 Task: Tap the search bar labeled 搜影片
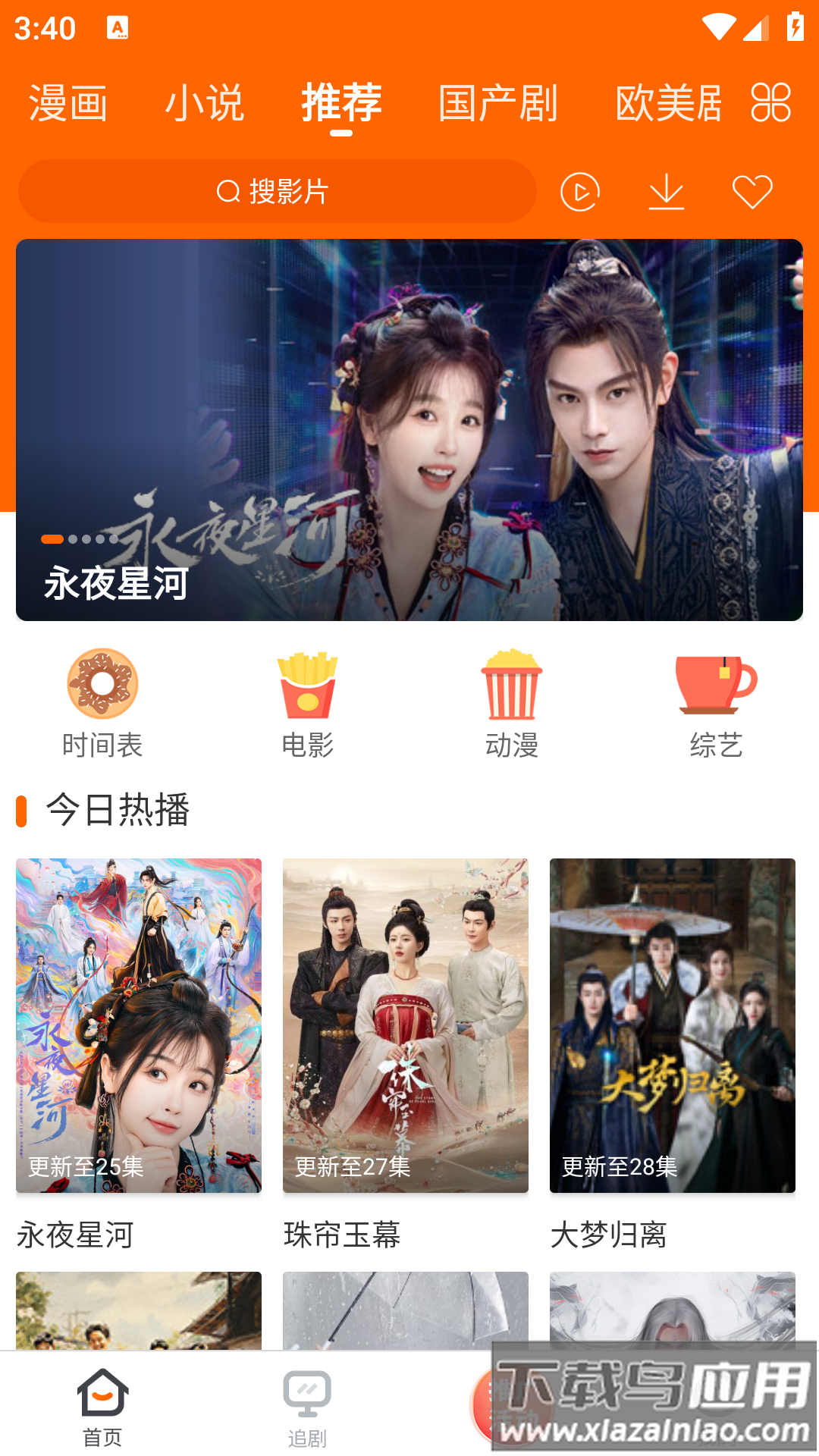click(277, 191)
